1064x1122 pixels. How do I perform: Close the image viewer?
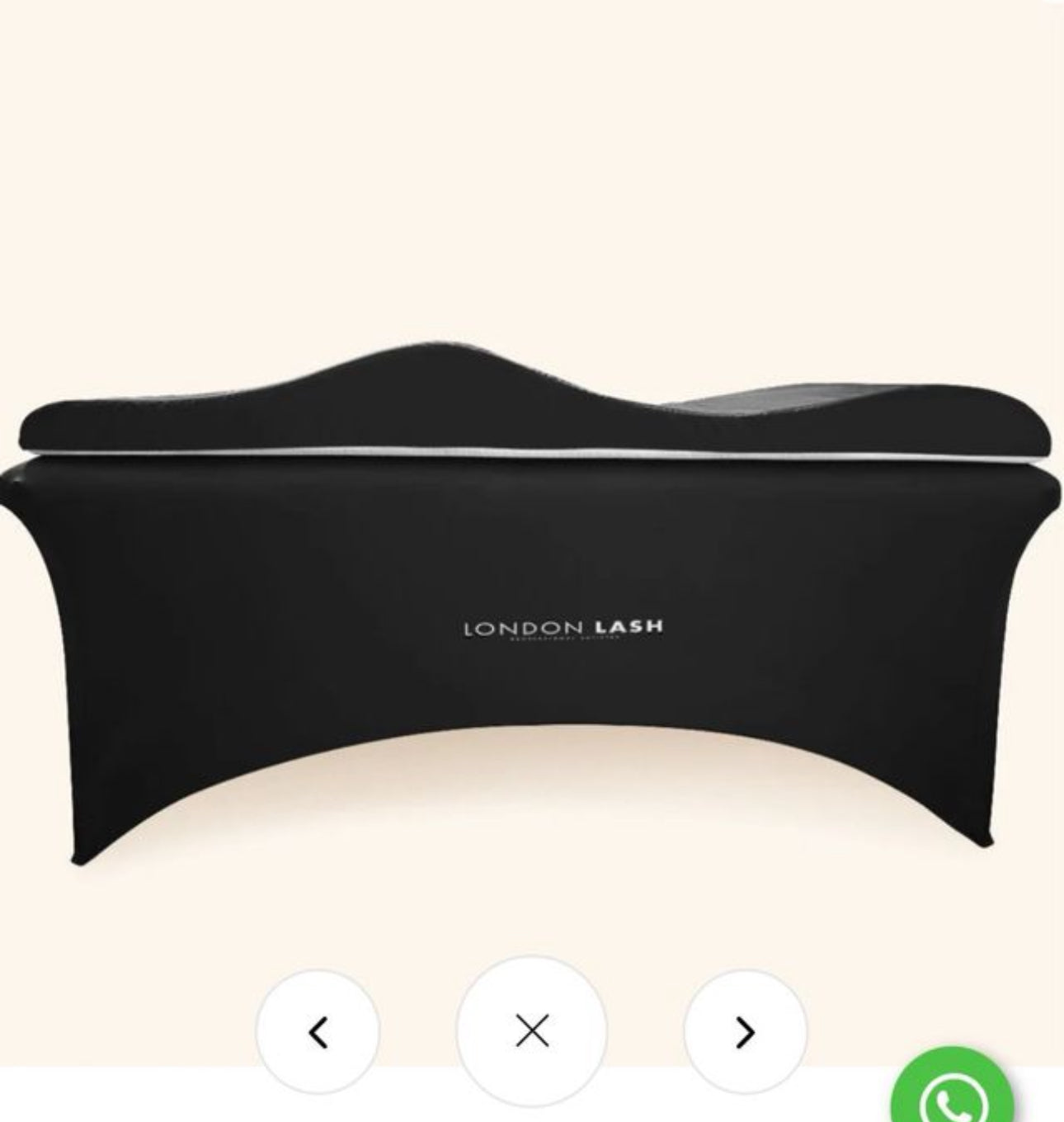[532, 1031]
